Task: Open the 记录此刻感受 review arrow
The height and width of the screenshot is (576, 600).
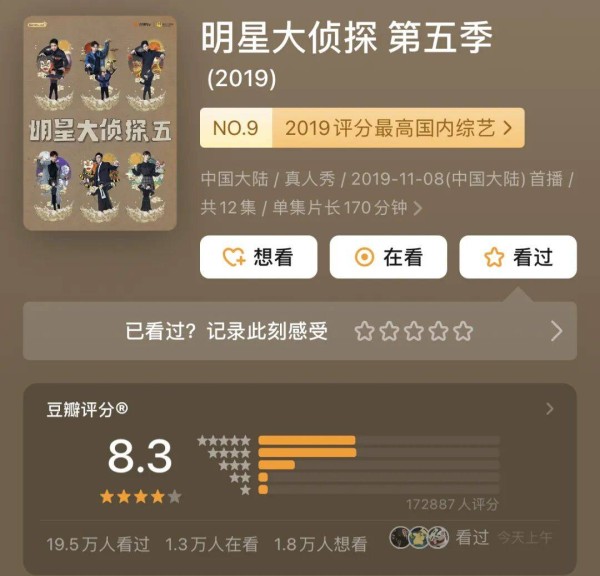Action: [556, 331]
